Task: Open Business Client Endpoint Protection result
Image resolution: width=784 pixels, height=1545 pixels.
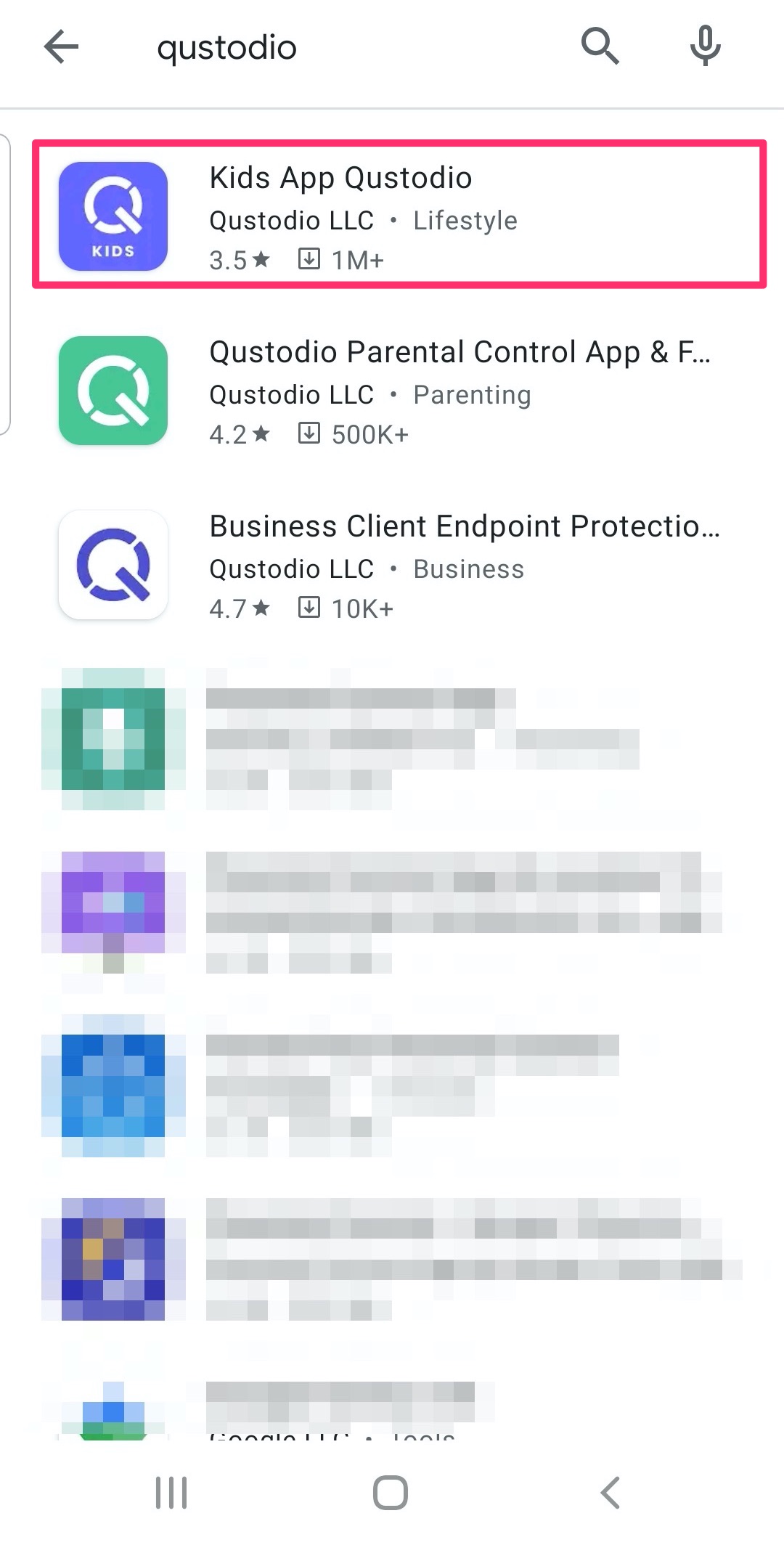Action: coord(399,565)
